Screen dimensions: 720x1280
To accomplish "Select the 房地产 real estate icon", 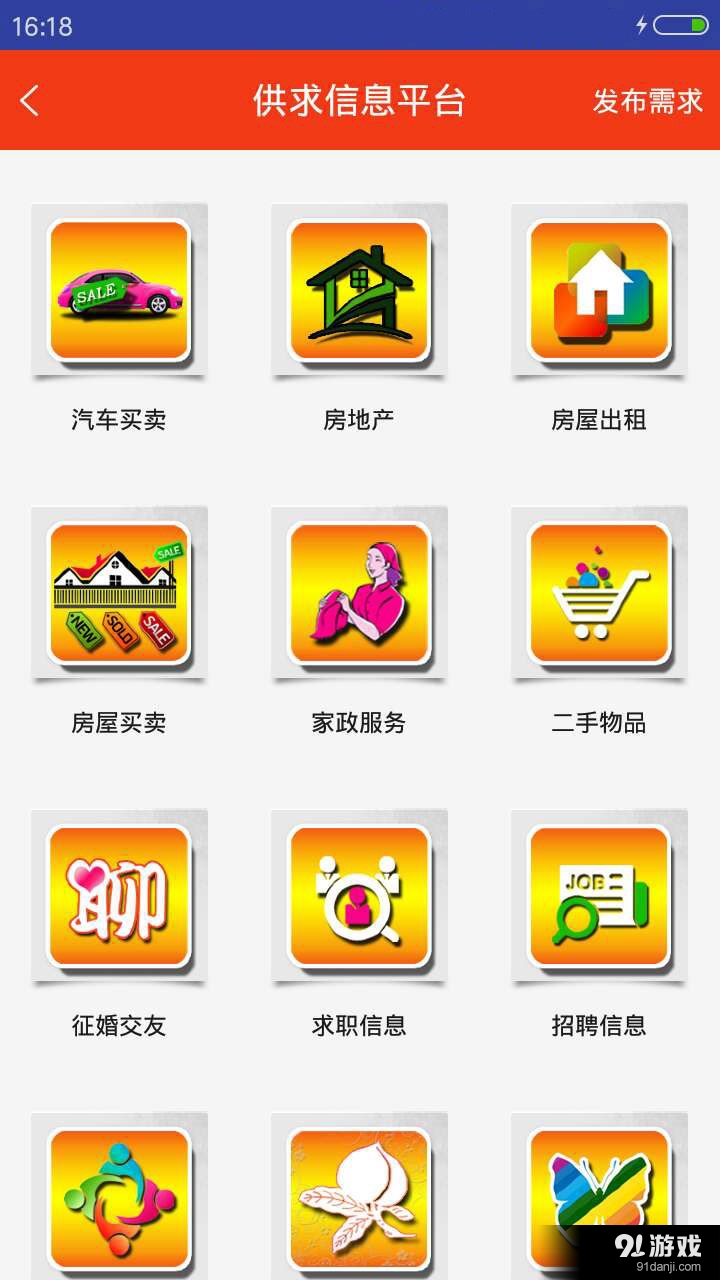I will coord(359,290).
